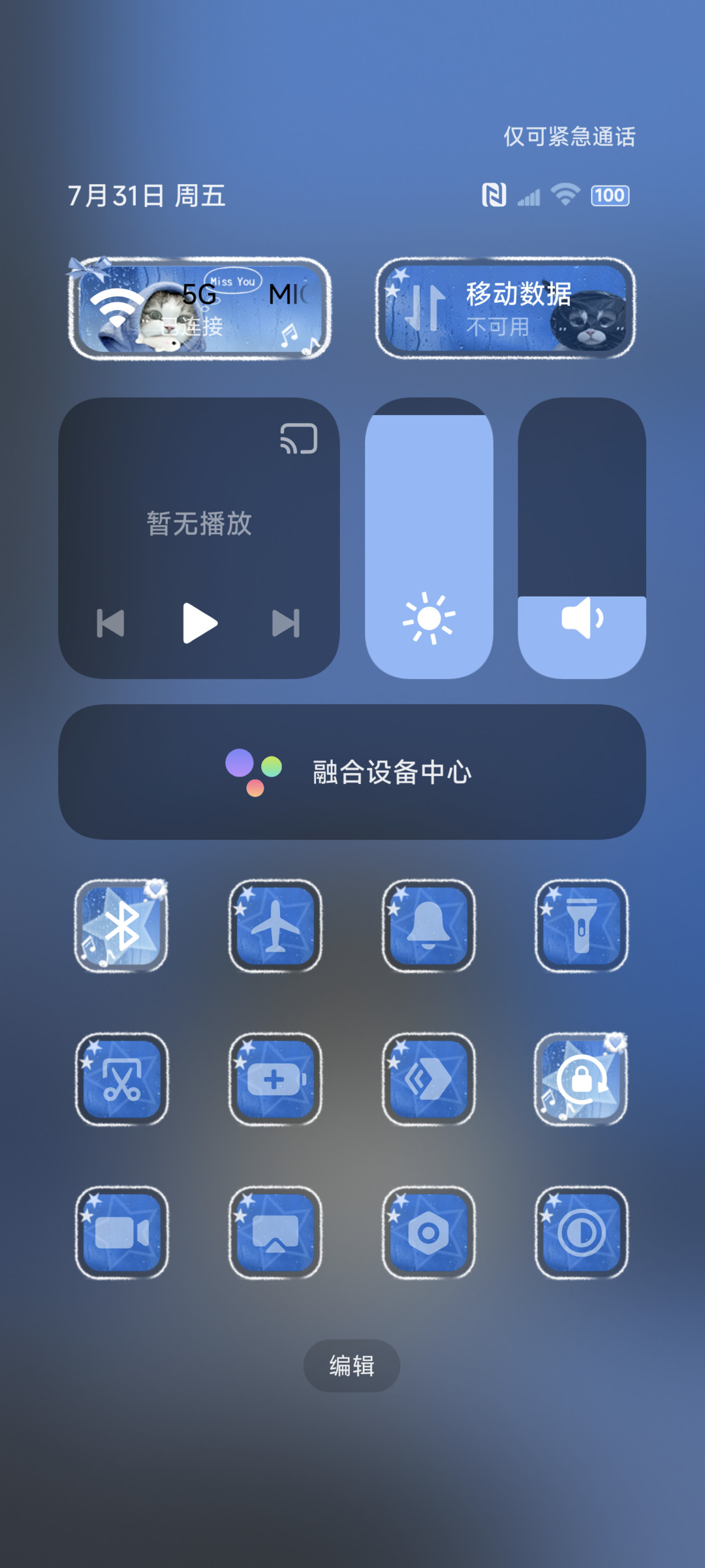Disable the rotation lock tile
Screen dimensions: 705x1568
582,1079
